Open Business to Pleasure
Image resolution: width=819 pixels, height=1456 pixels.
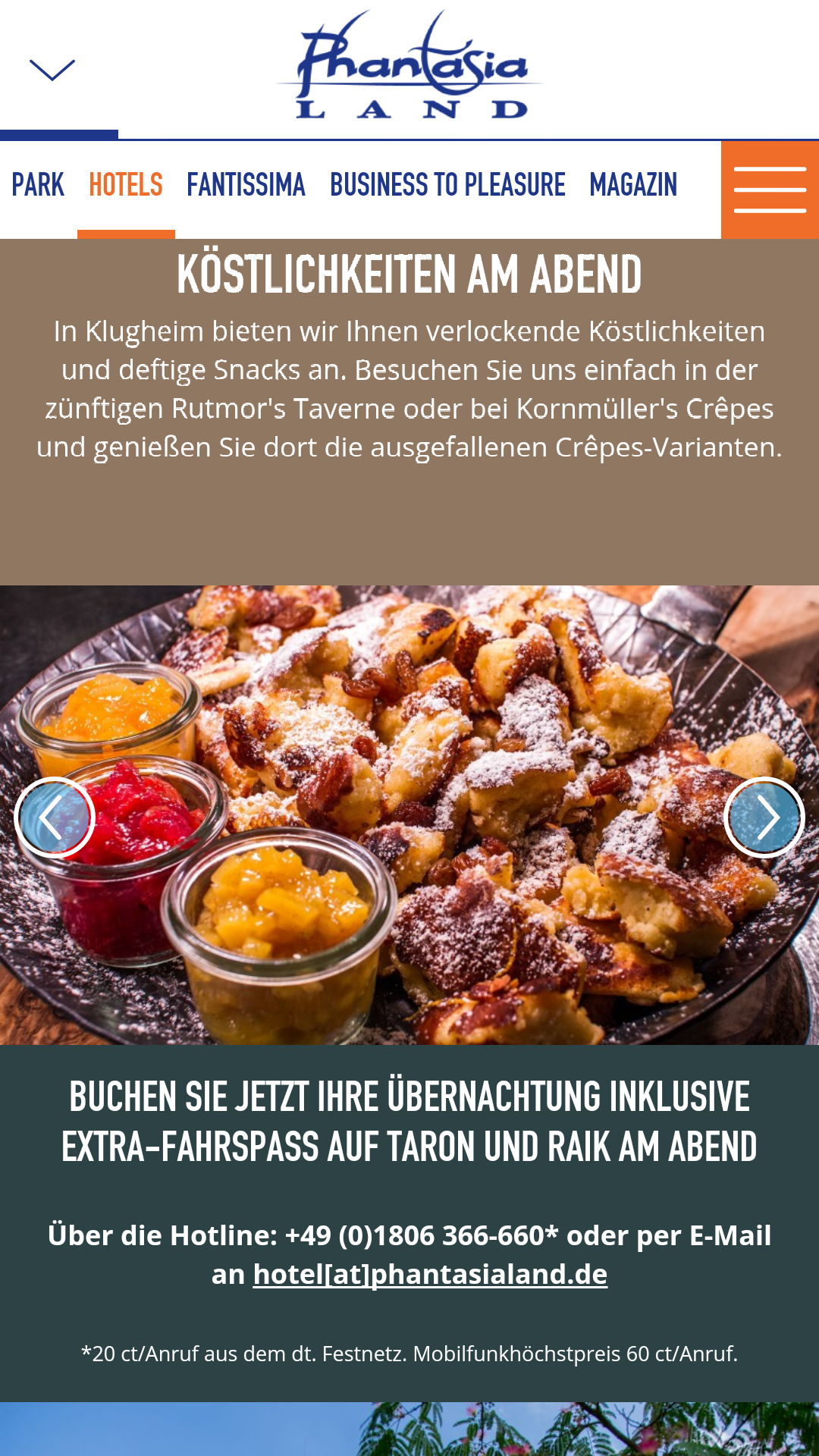(447, 185)
